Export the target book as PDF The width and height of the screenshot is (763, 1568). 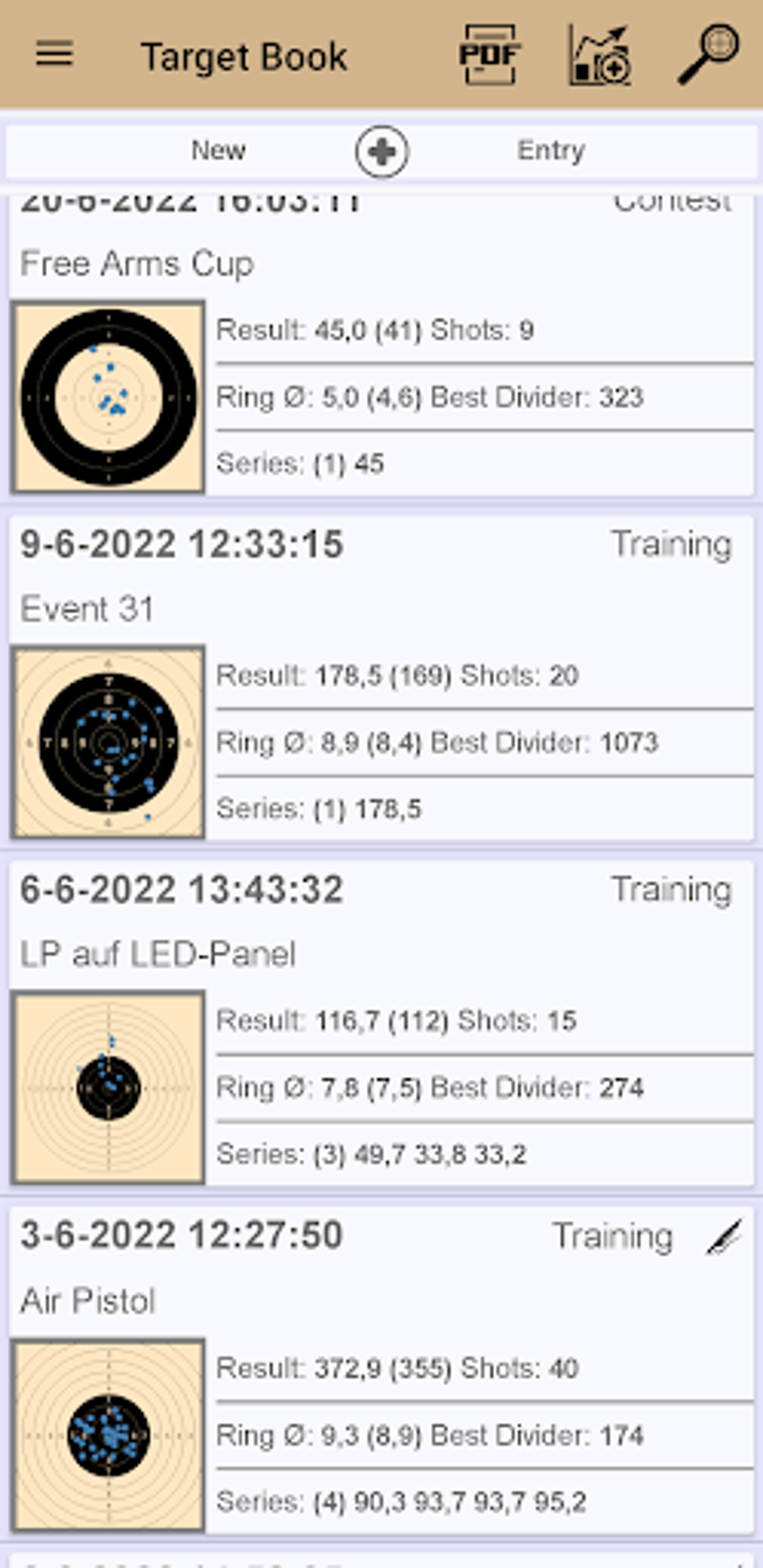pyautogui.click(x=489, y=55)
